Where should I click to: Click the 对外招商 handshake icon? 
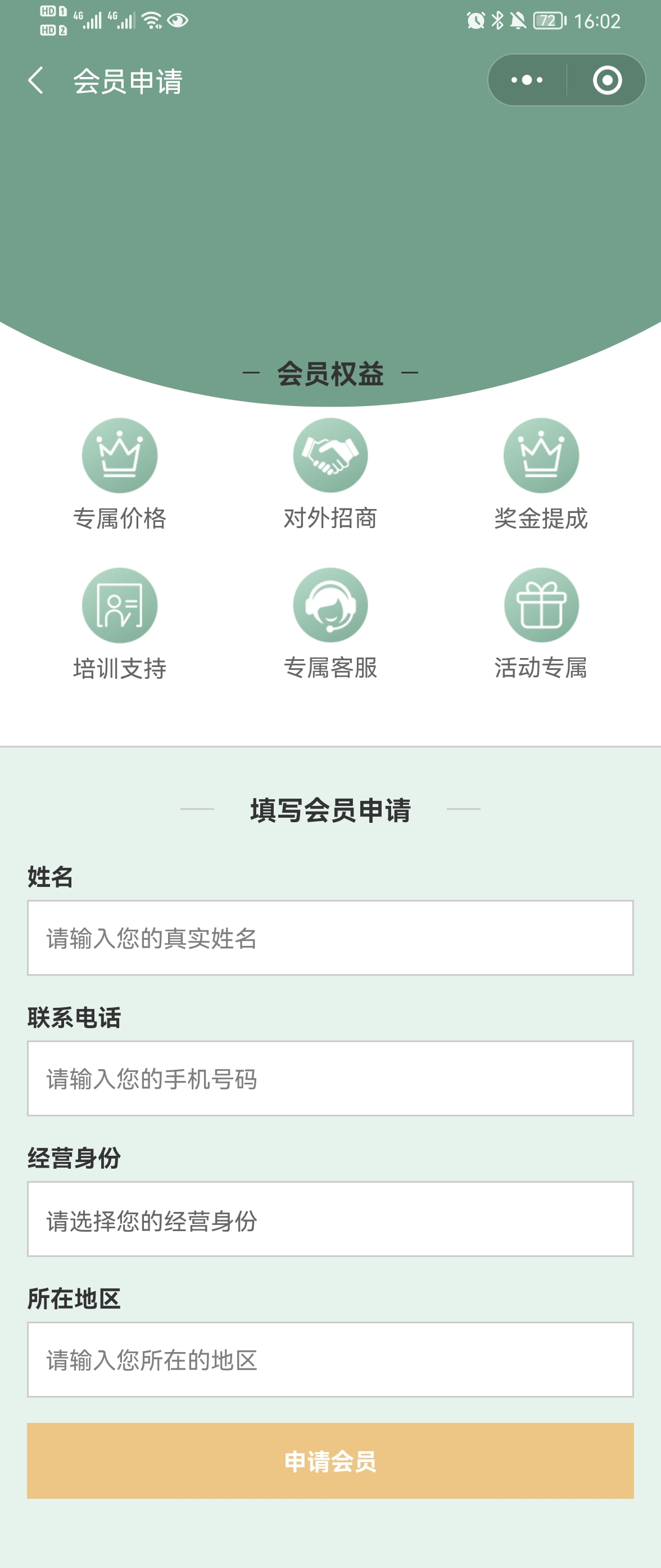pos(330,456)
